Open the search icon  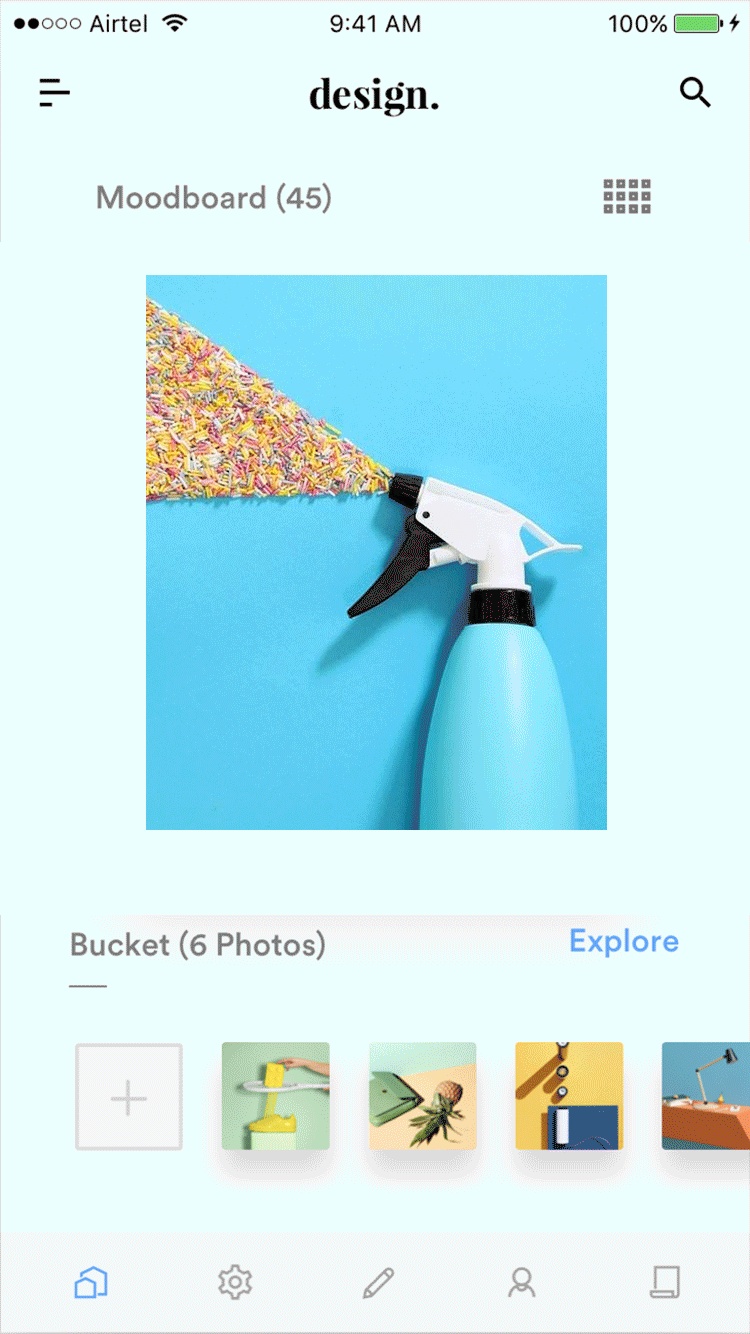[x=695, y=93]
